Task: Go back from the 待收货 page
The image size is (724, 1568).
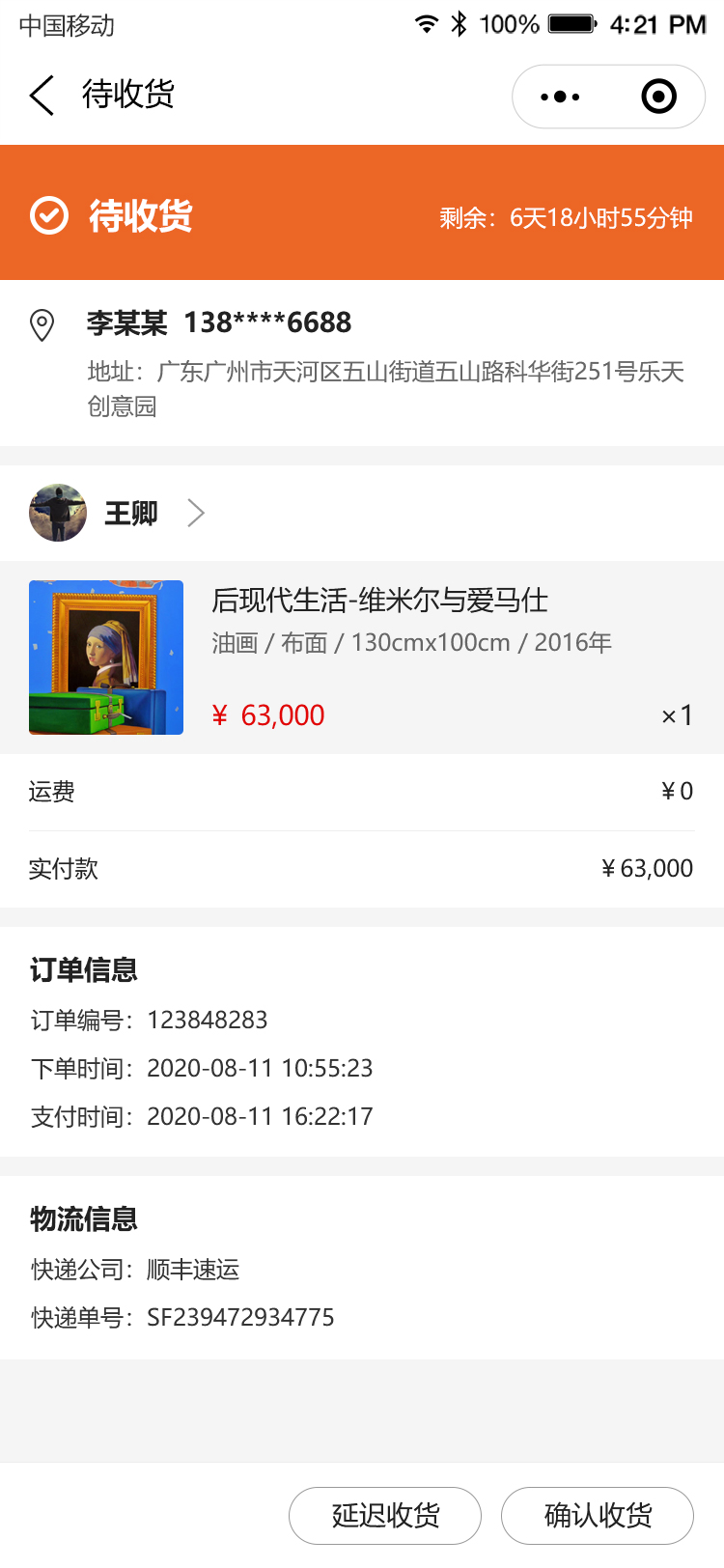Action: [x=42, y=96]
